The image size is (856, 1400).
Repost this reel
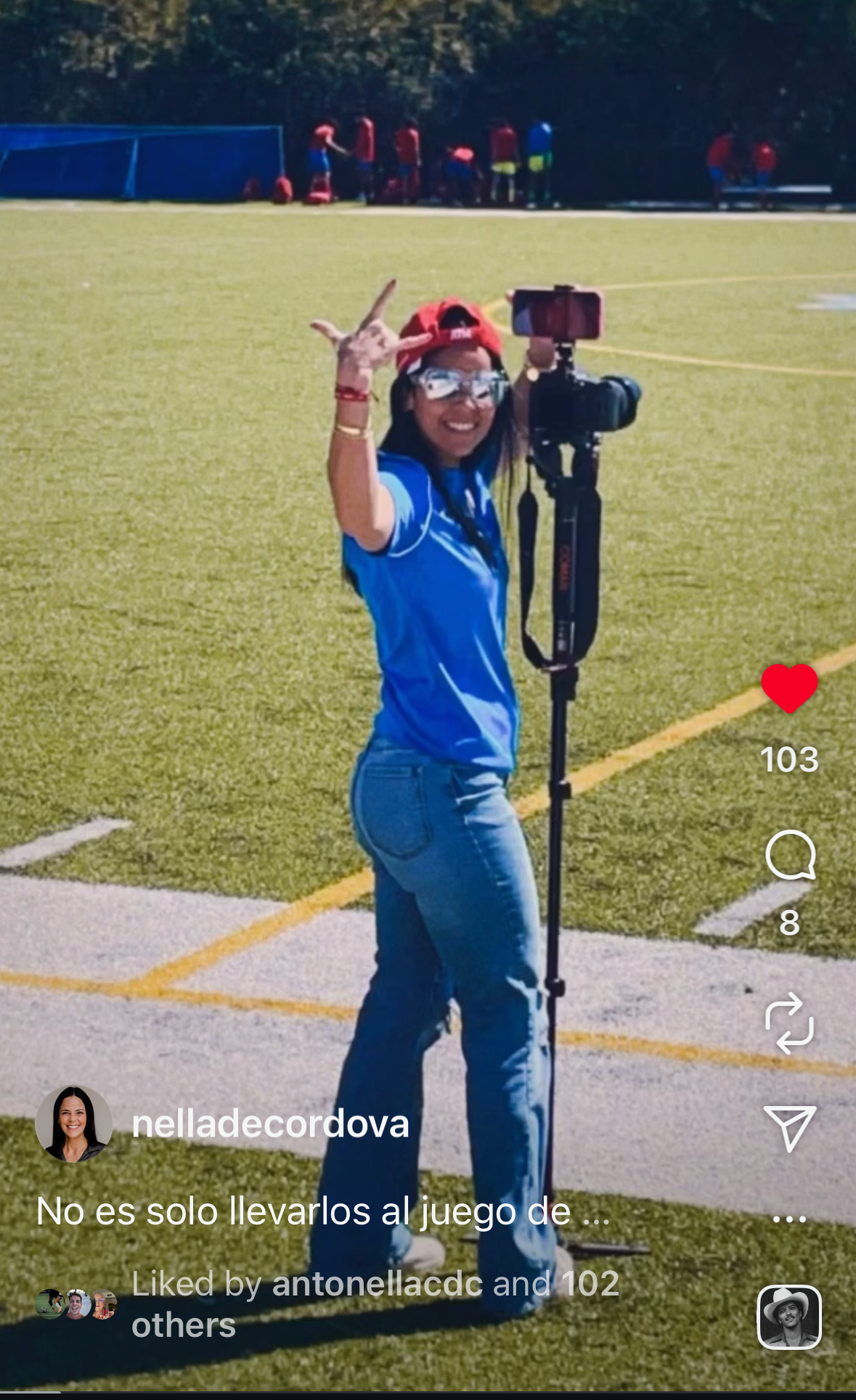pyautogui.click(x=789, y=1023)
